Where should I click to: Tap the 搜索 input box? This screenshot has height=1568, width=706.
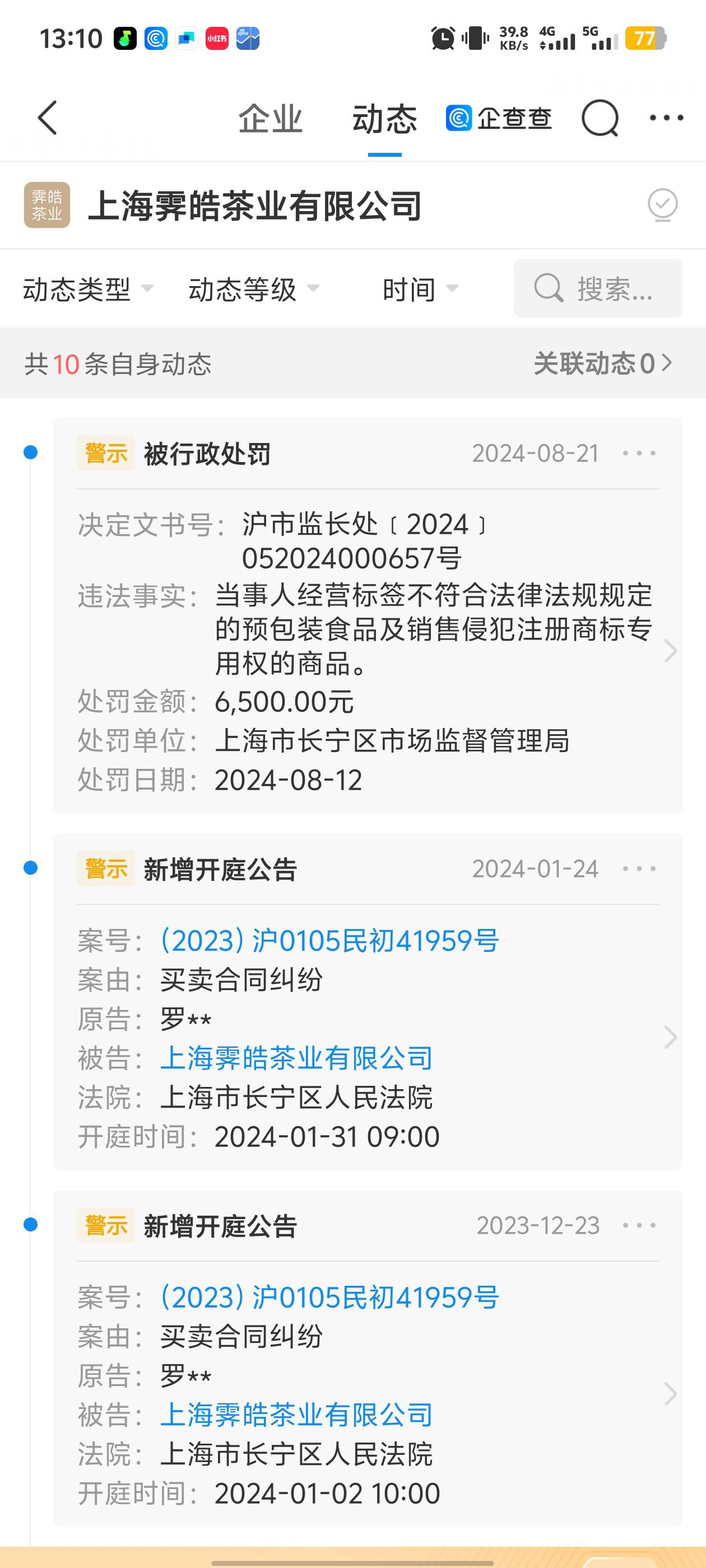pos(597,288)
